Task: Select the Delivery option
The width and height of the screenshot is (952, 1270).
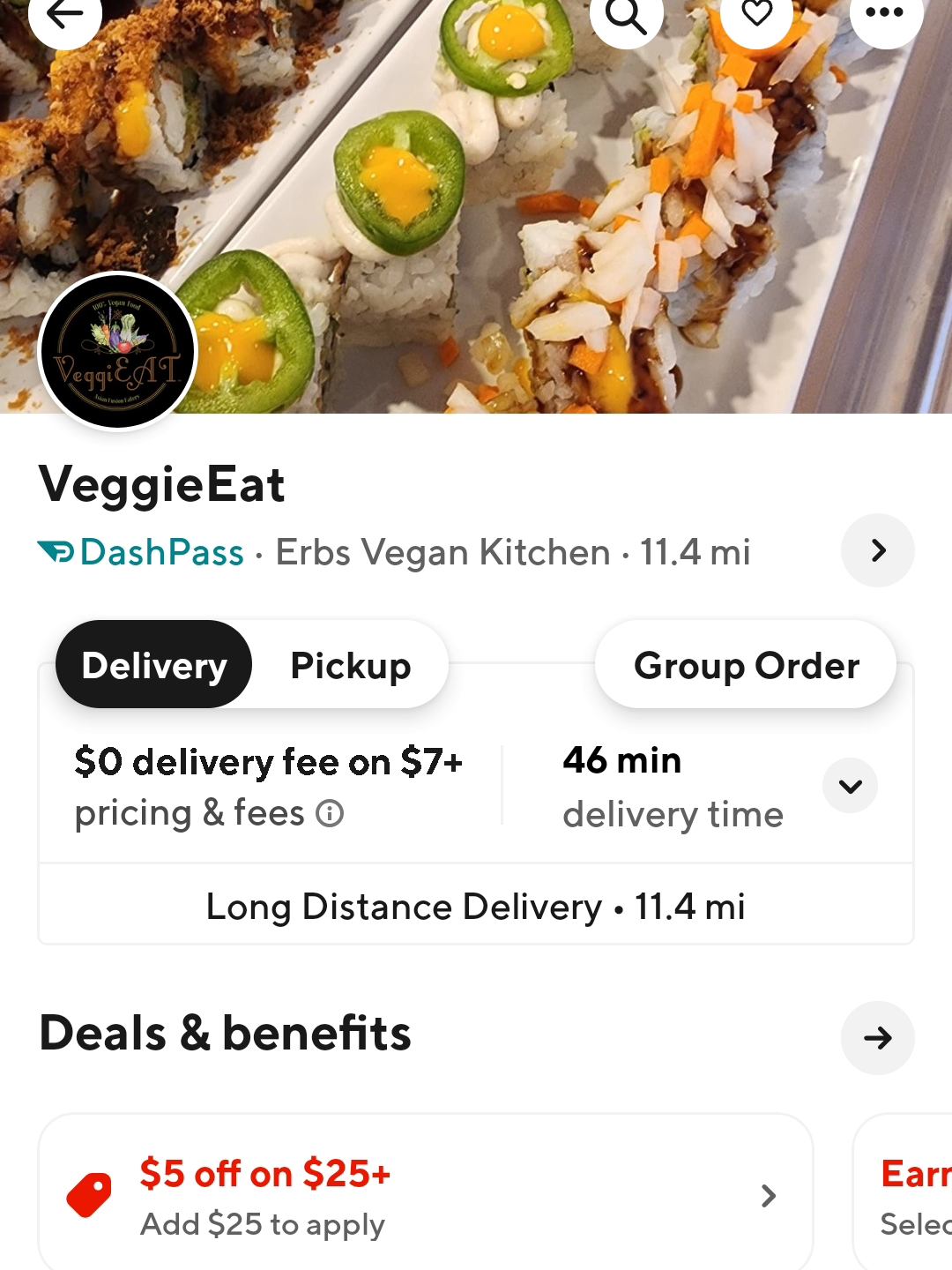Action: pyautogui.click(x=154, y=665)
